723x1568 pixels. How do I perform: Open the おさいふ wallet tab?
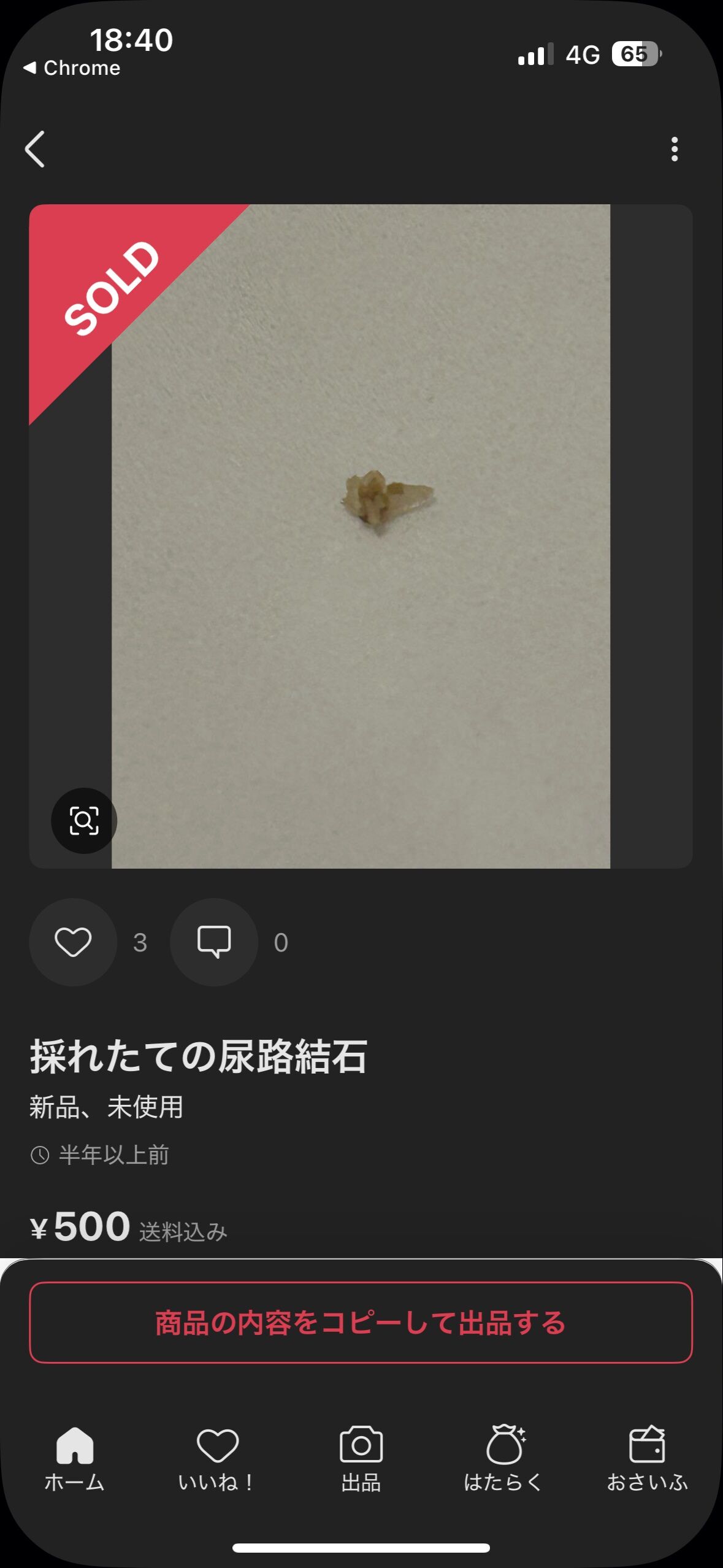(x=647, y=1457)
